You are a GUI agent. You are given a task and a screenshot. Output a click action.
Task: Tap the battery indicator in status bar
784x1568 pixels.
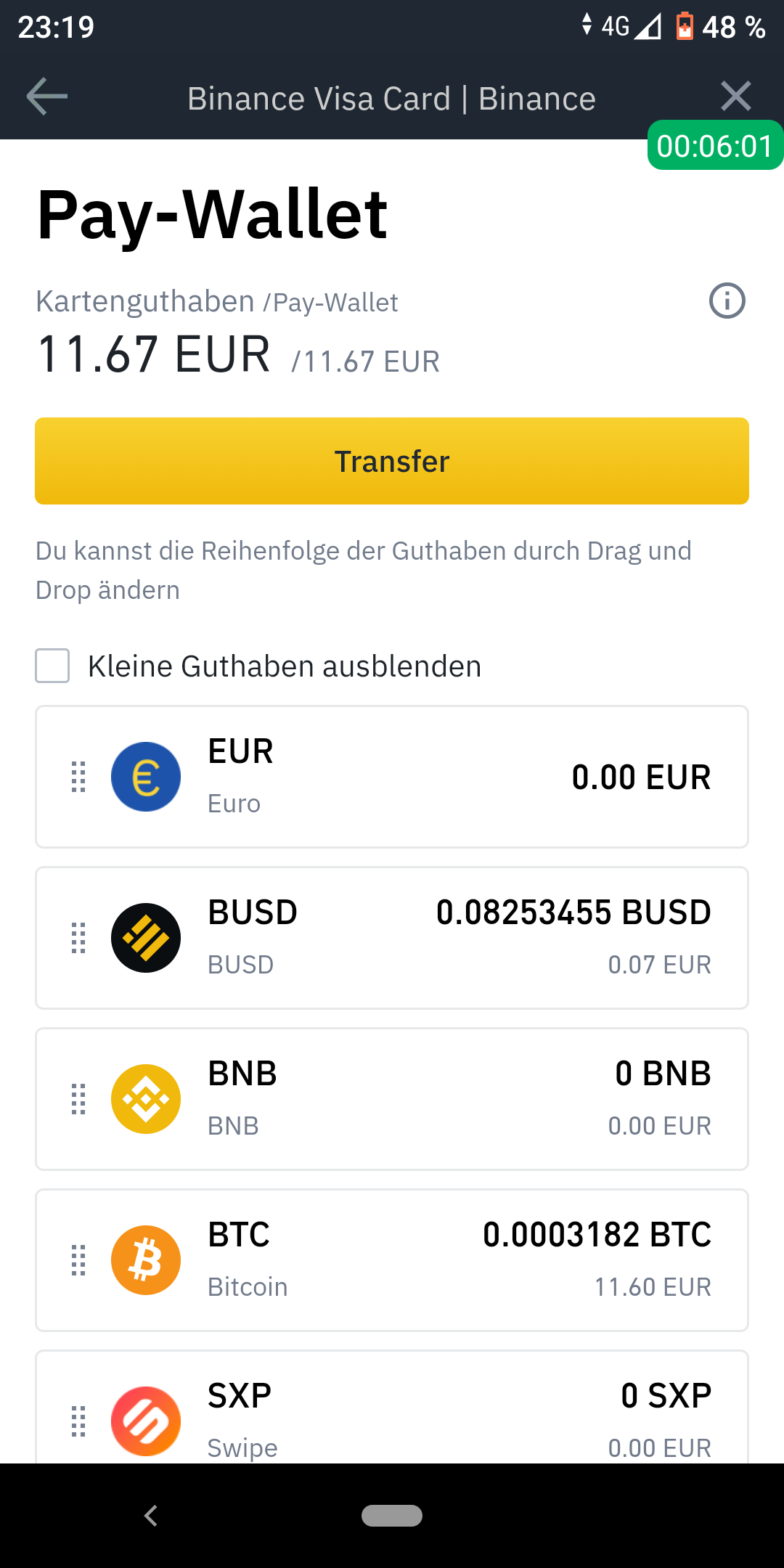pos(685,27)
